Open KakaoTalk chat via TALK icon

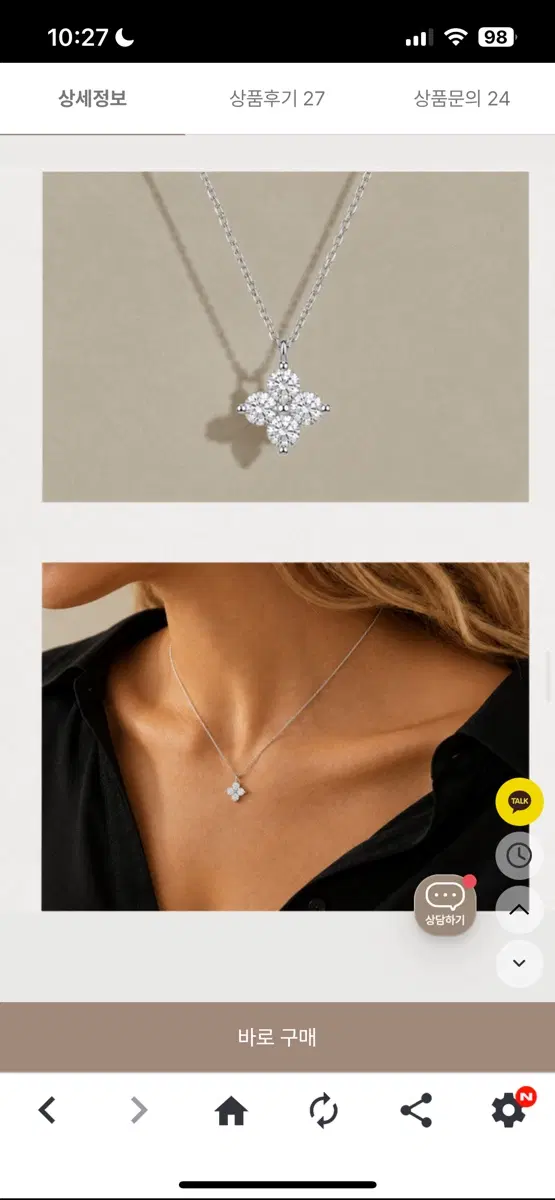coord(520,802)
